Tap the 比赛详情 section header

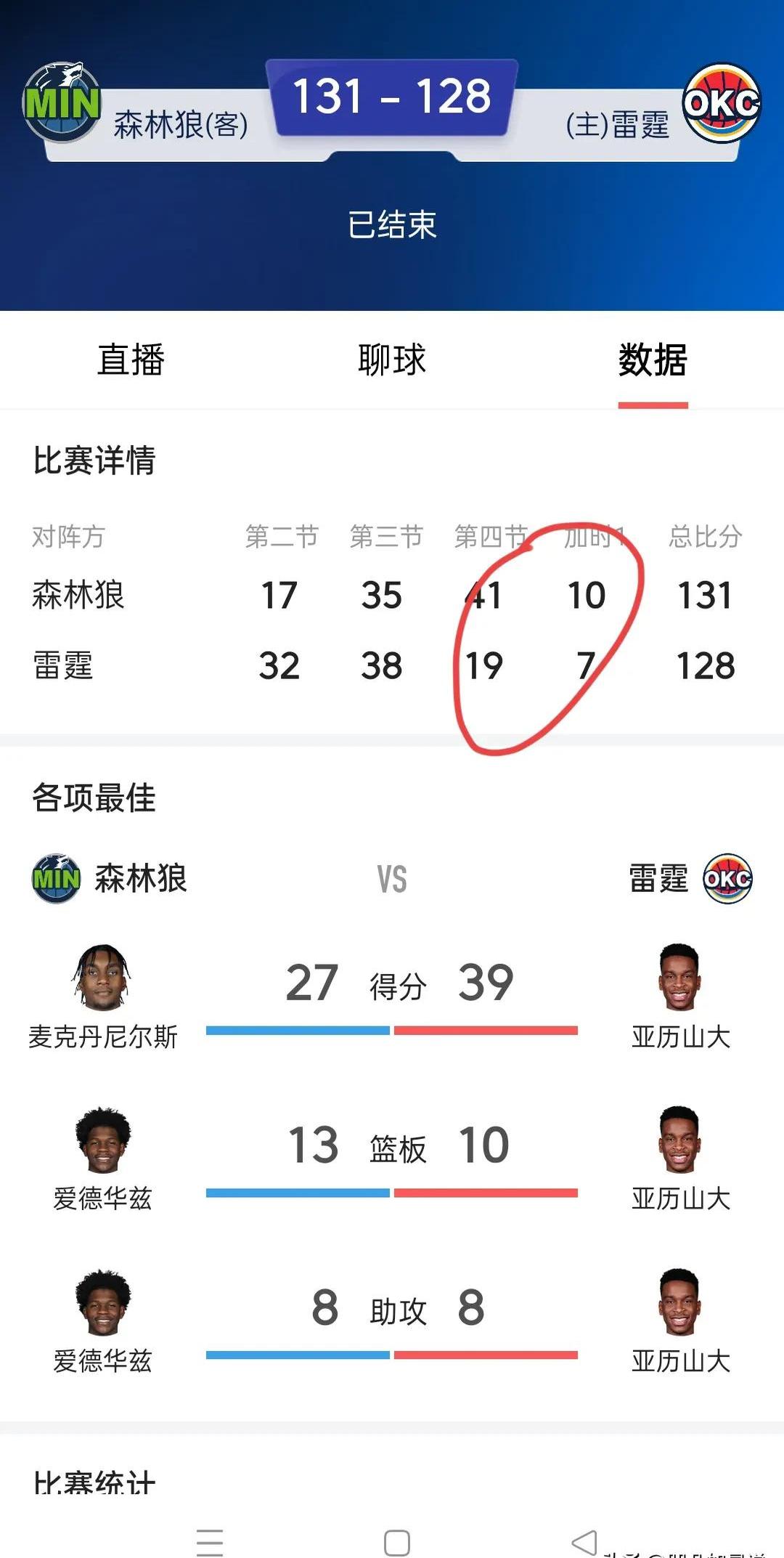click(92, 458)
